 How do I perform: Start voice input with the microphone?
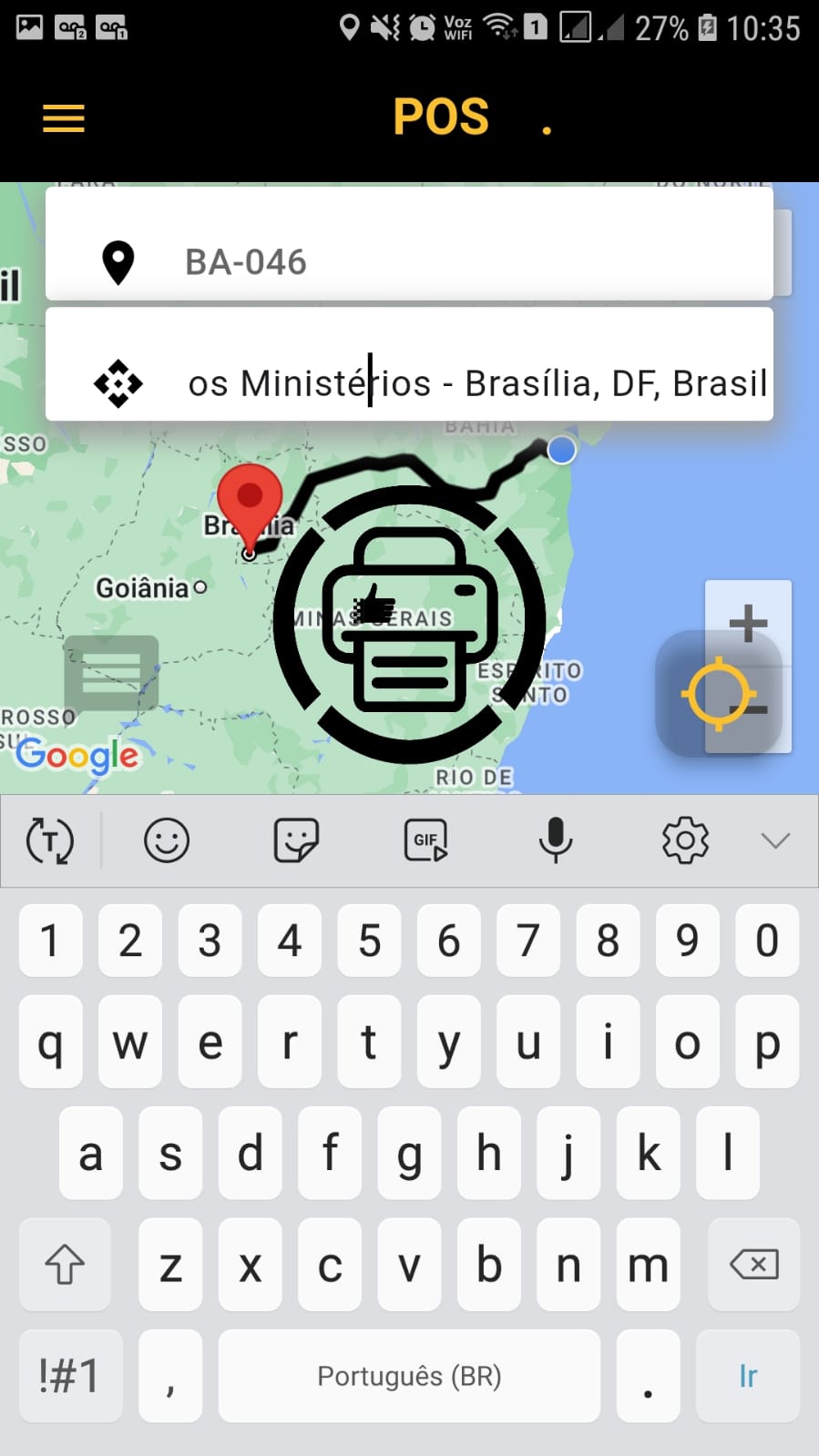(555, 840)
